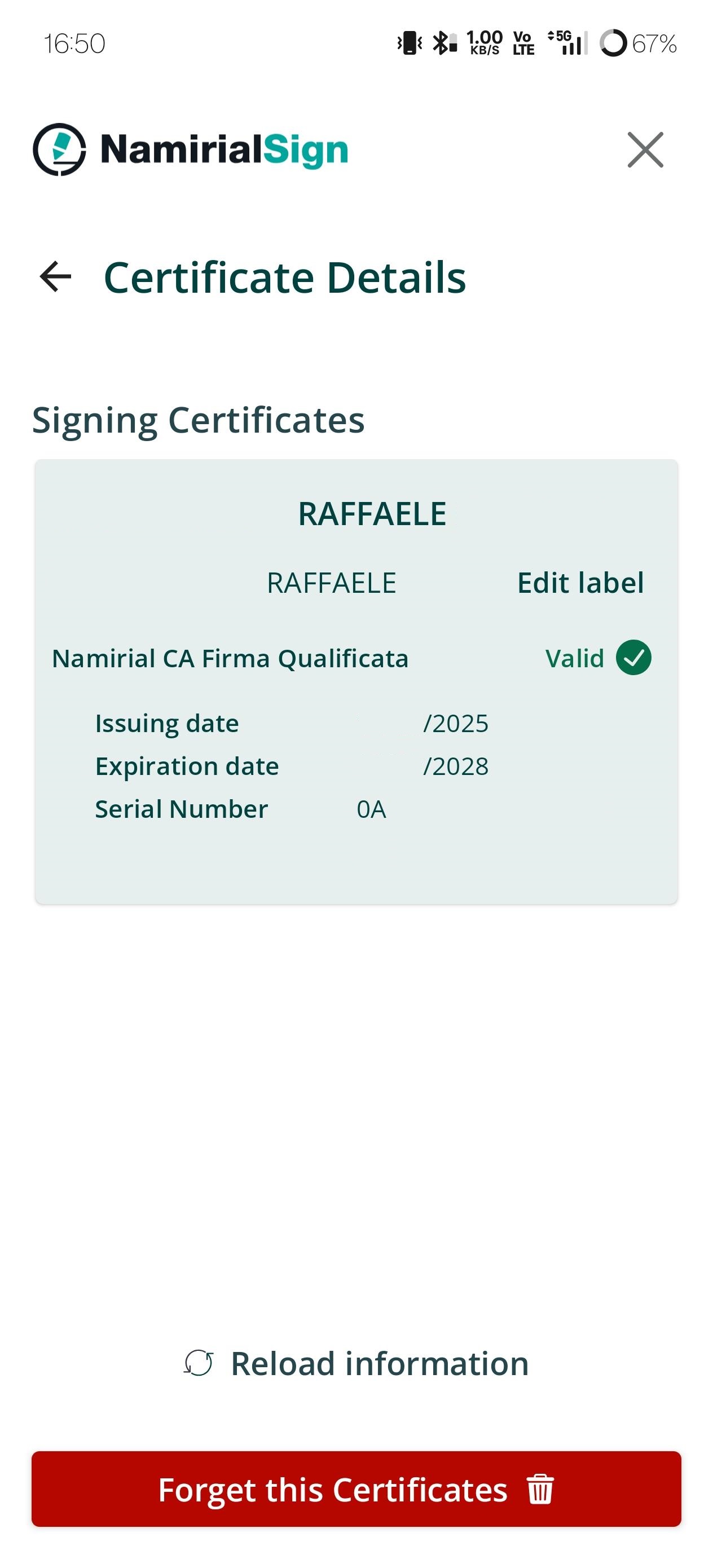Expand the Serial Number details

click(x=181, y=808)
